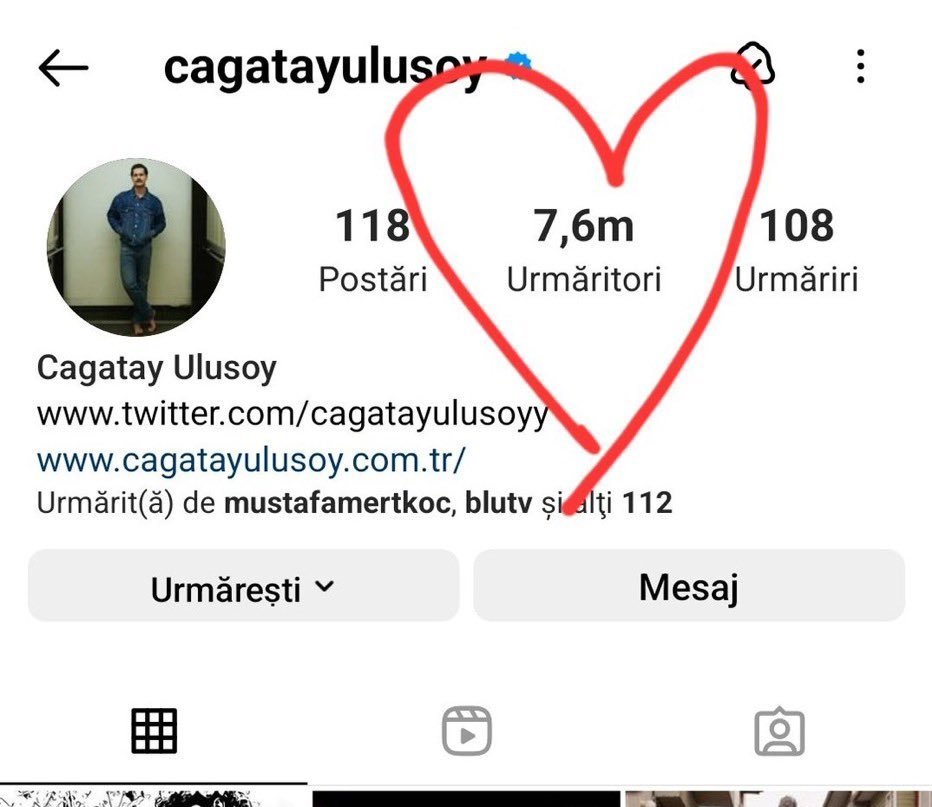
Task: View Cagatay Ulusoy's profile picture
Action: pyautogui.click(x=136, y=247)
